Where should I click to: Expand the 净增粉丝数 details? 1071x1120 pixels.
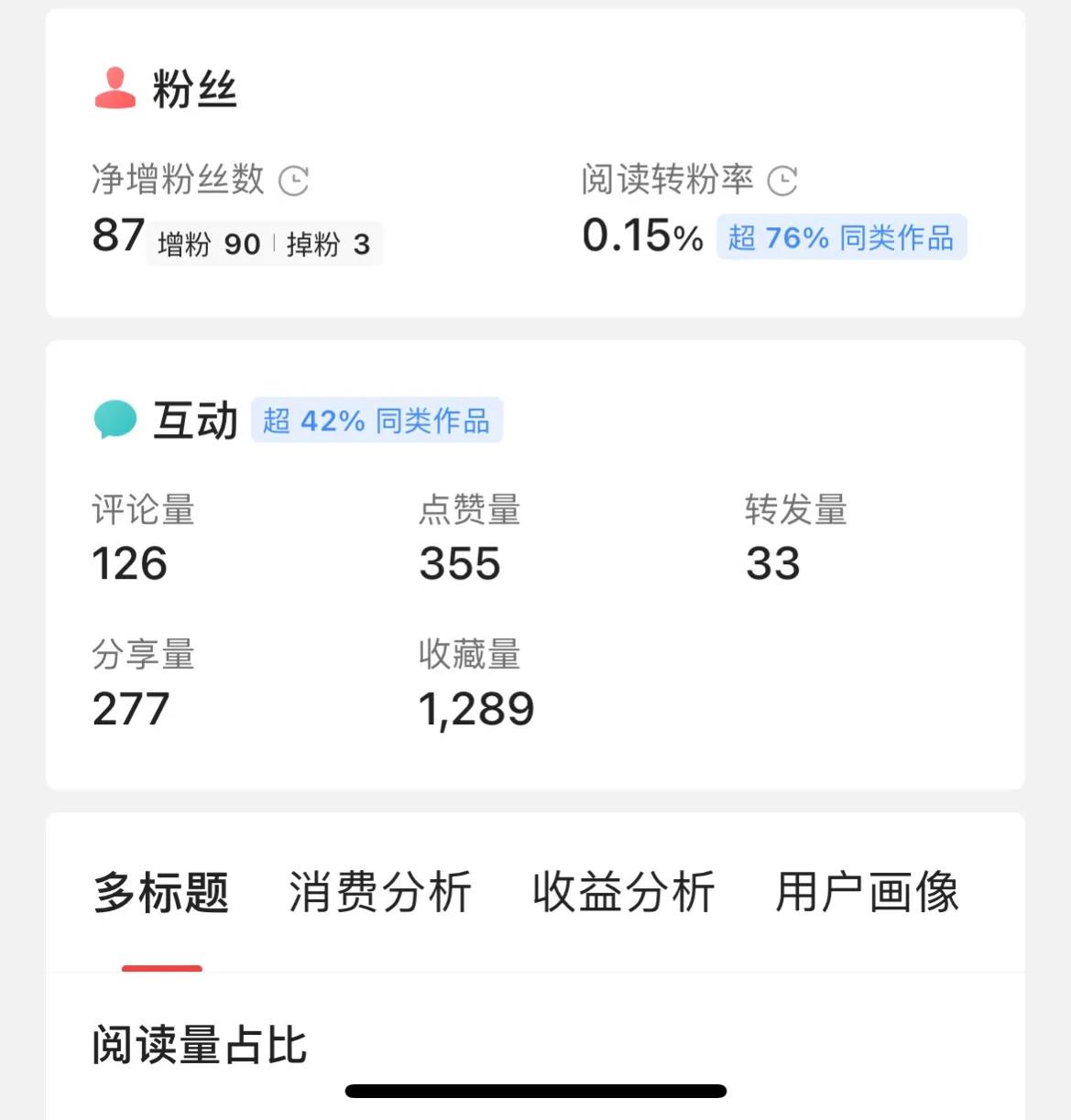point(177,179)
